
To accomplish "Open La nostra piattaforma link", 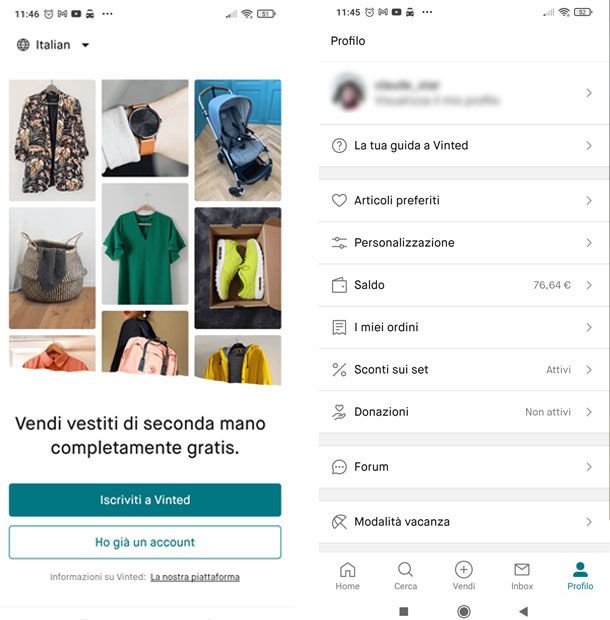I will [x=195, y=577].
